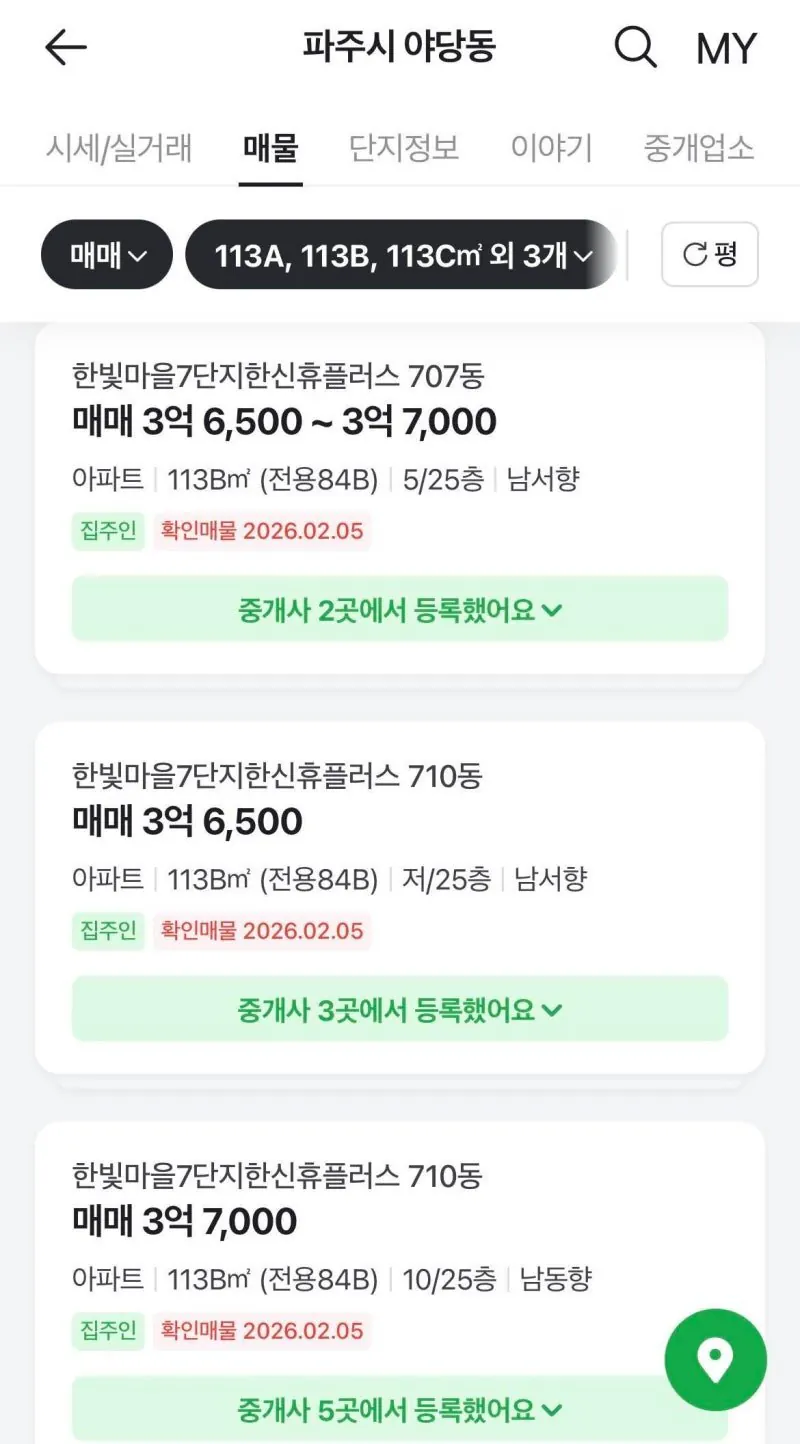Open the 113A, 113B, 113C㎡ area filter
Image resolution: width=800 pixels, height=1444 pixels.
(x=400, y=255)
